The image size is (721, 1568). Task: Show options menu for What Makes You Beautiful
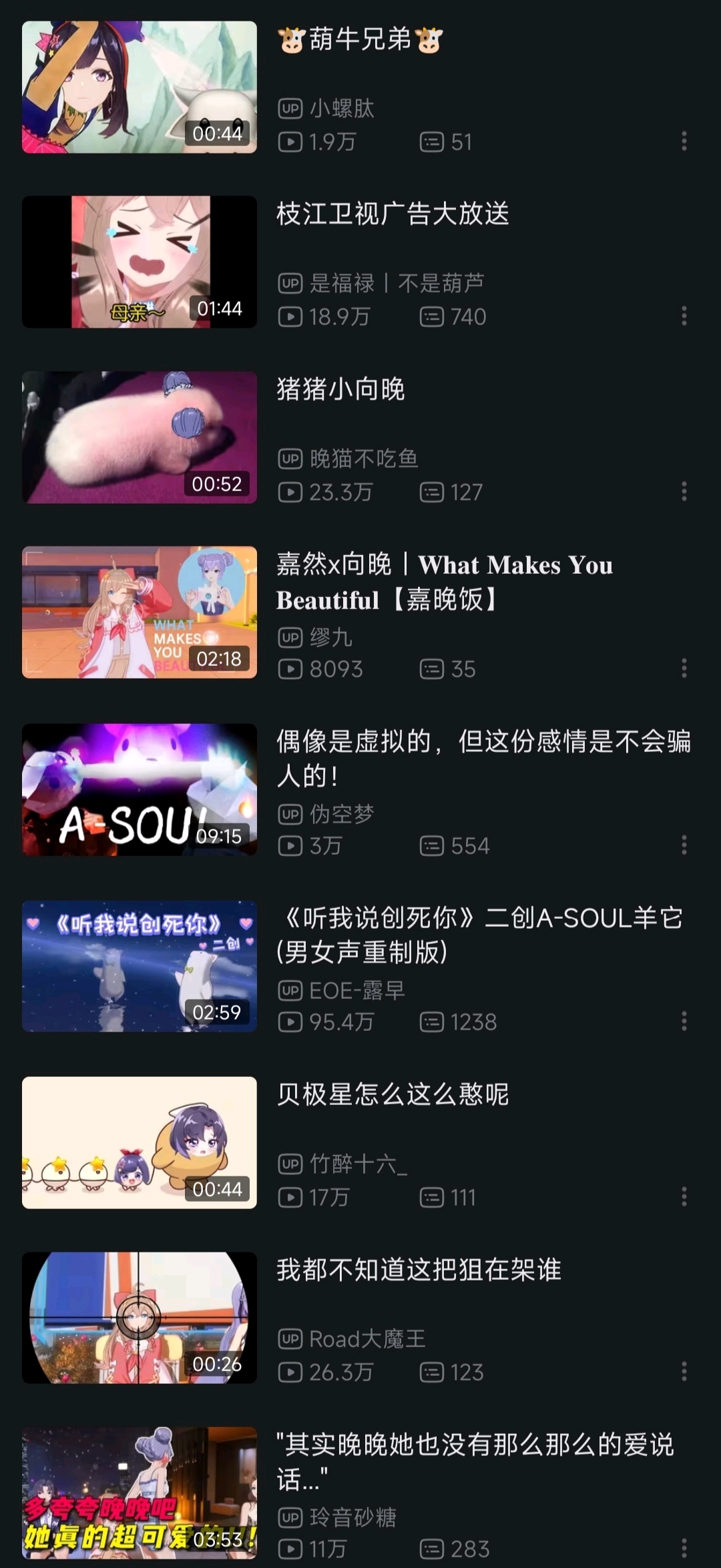coord(684,669)
